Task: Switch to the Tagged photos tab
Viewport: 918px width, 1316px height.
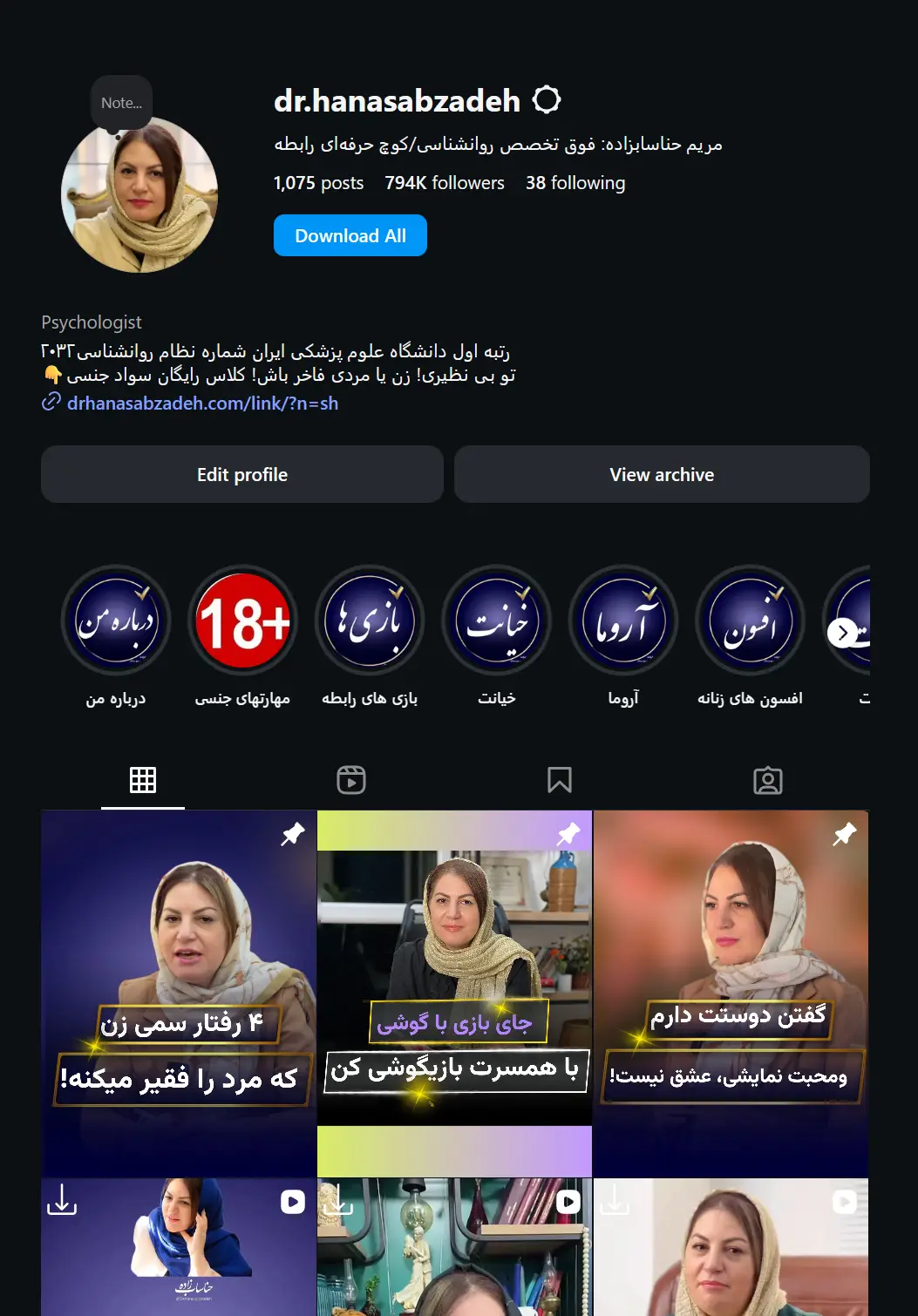Action: 768,779
